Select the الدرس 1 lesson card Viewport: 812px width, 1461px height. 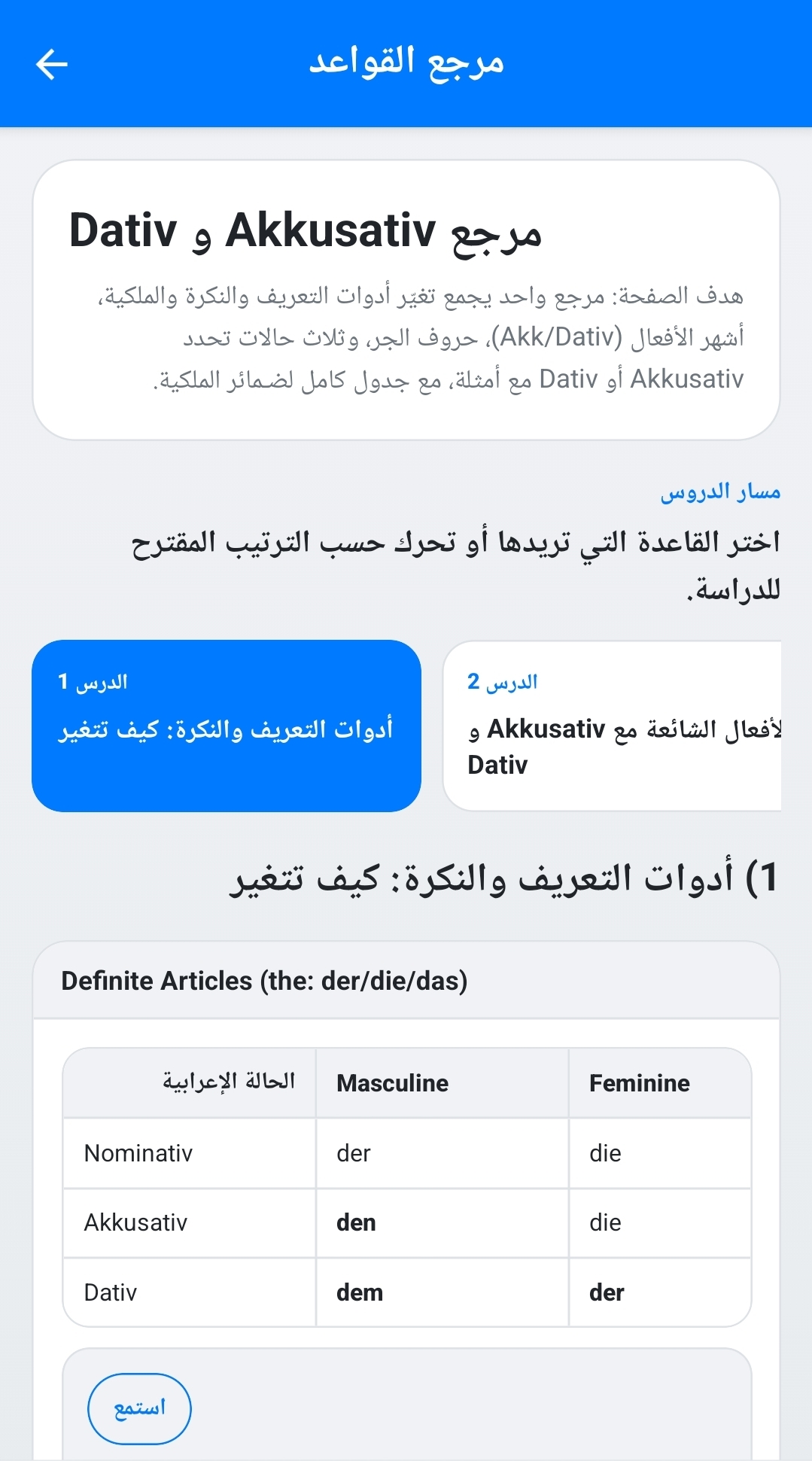click(227, 726)
